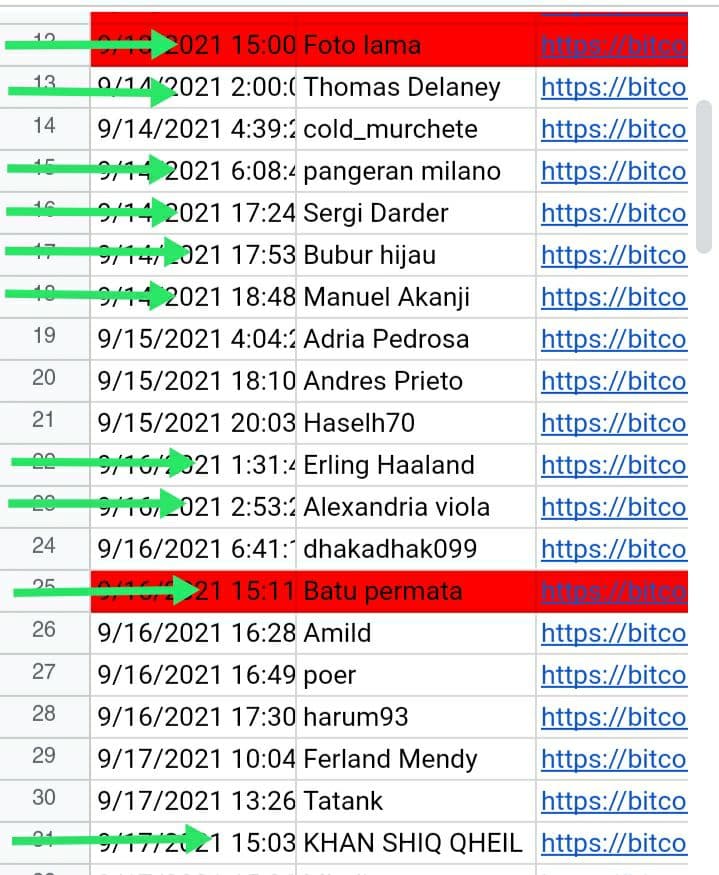Open the link beside dhakadhak099

(x=614, y=550)
